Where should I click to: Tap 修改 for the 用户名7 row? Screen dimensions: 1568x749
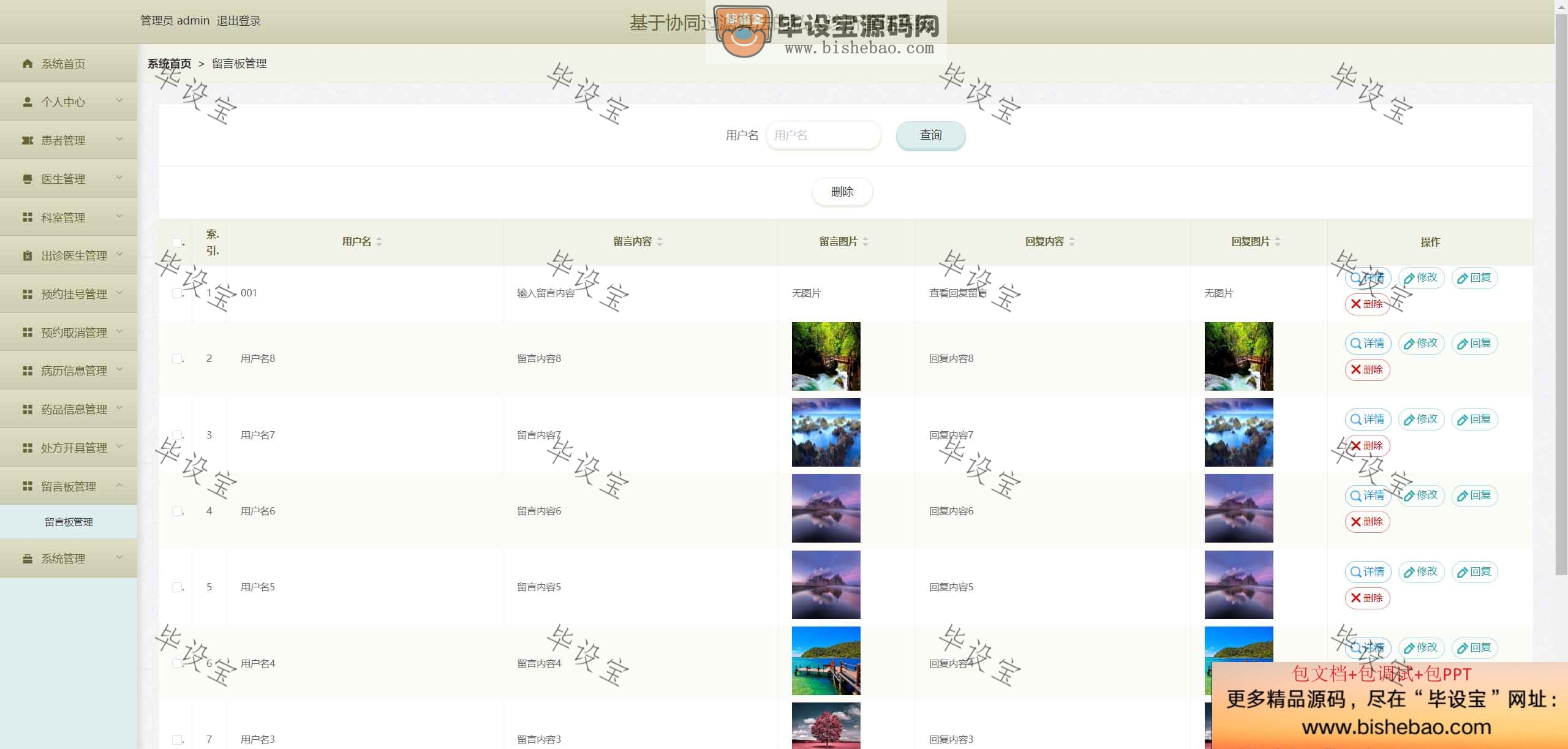pos(1421,420)
